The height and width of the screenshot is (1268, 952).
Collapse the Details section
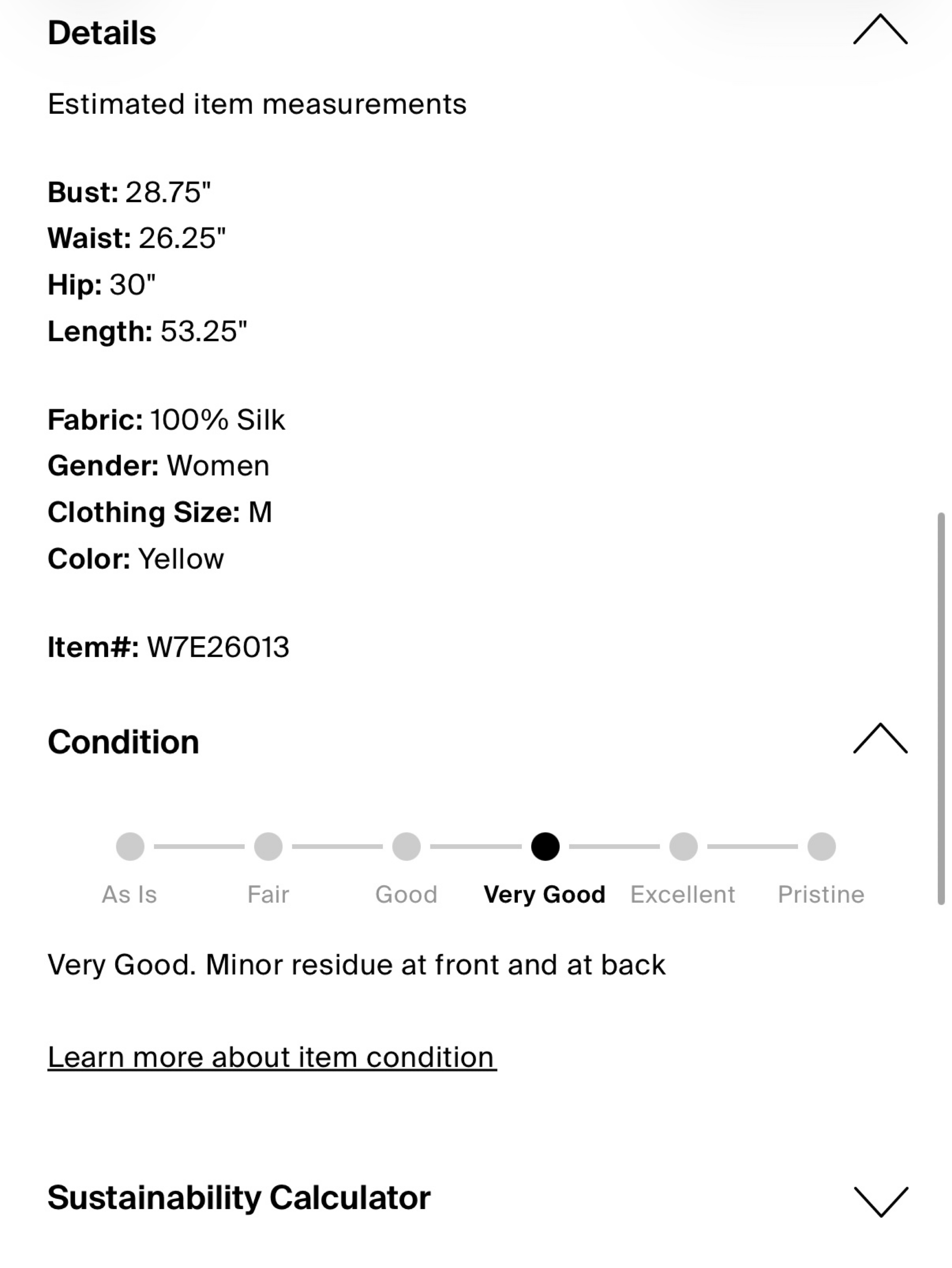click(880, 30)
